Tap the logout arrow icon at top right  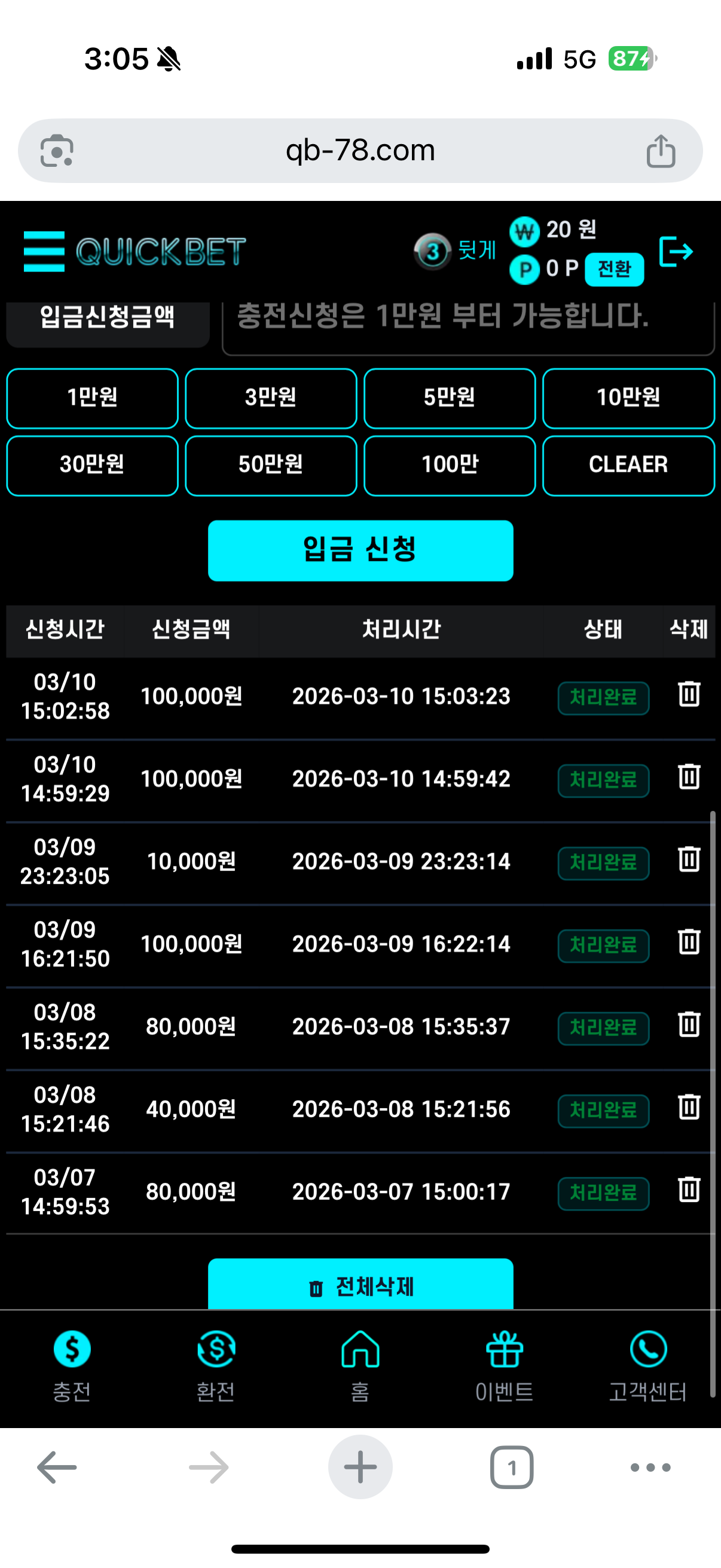(x=677, y=251)
